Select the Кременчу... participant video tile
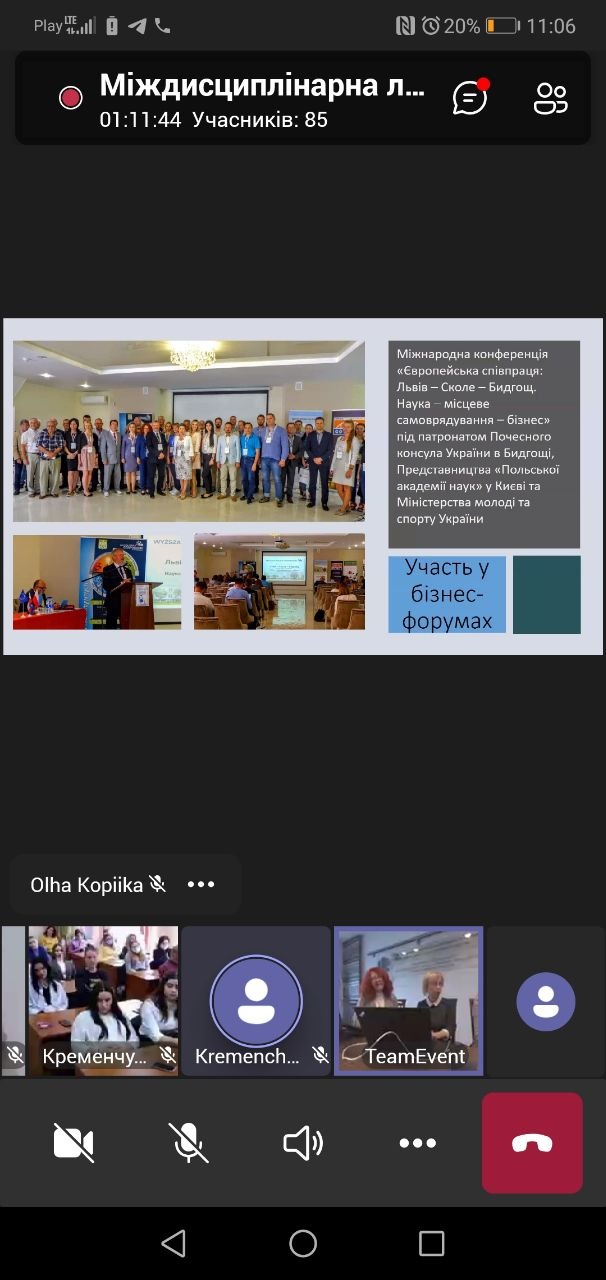The width and height of the screenshot is (606, 1280). [x=103, y=1000]
